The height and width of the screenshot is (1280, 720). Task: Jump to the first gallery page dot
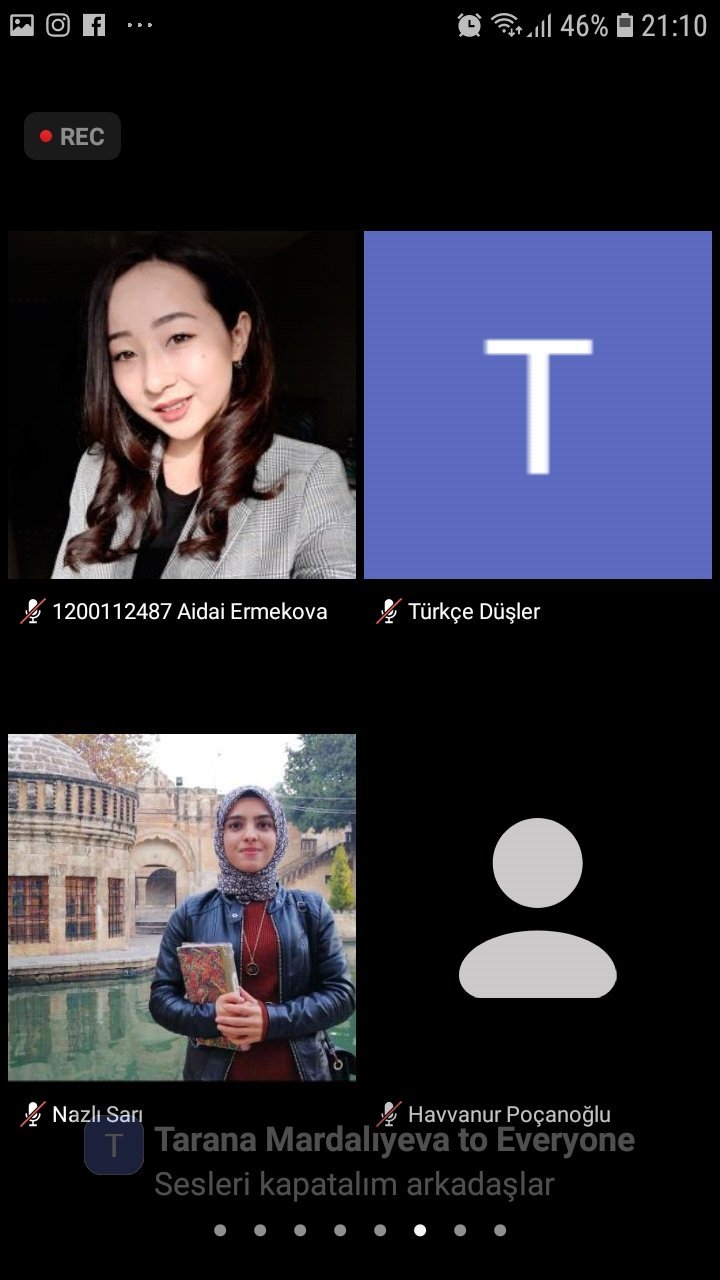point(220,1230)
